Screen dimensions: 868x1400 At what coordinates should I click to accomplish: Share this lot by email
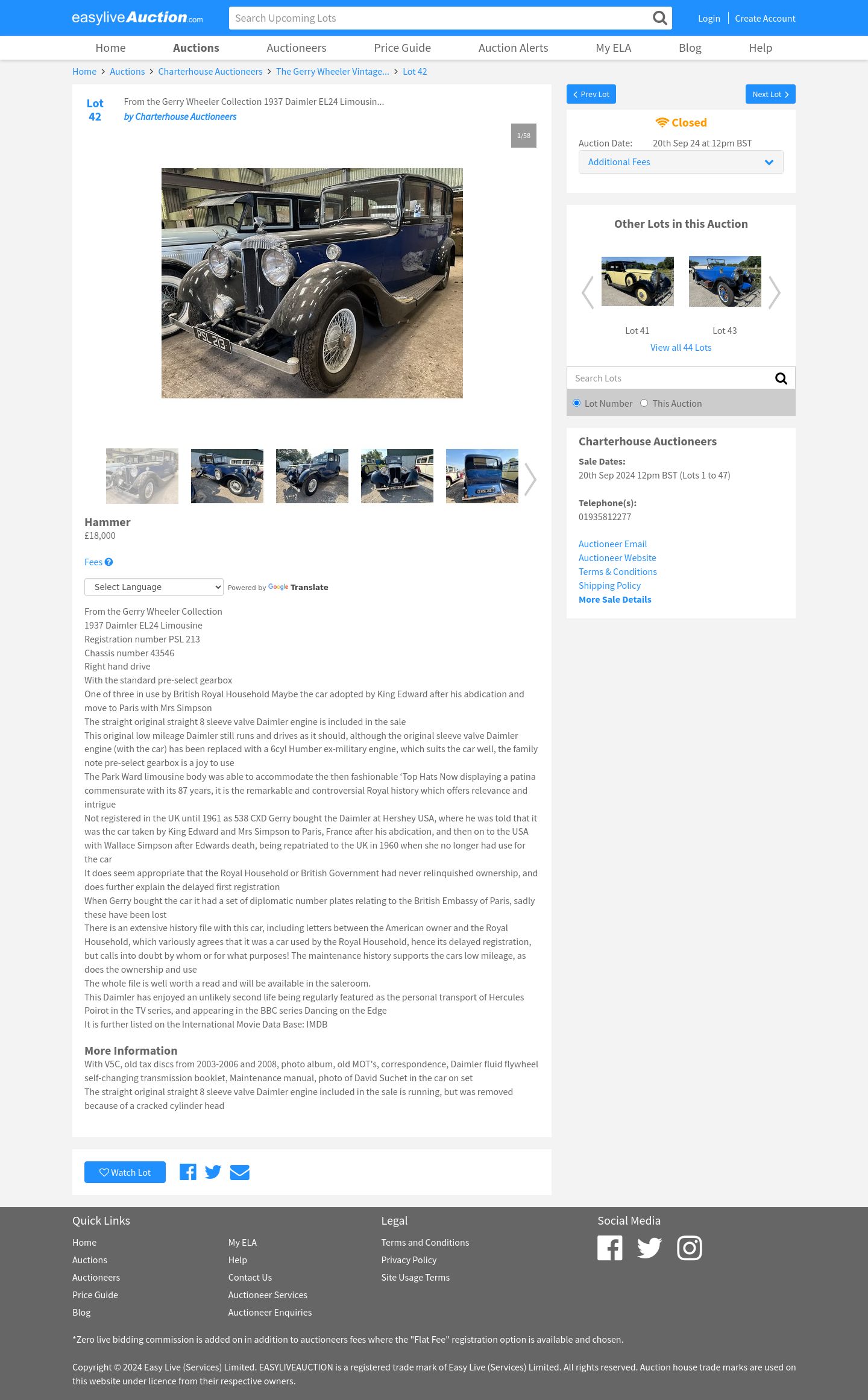click(239, 1172)
